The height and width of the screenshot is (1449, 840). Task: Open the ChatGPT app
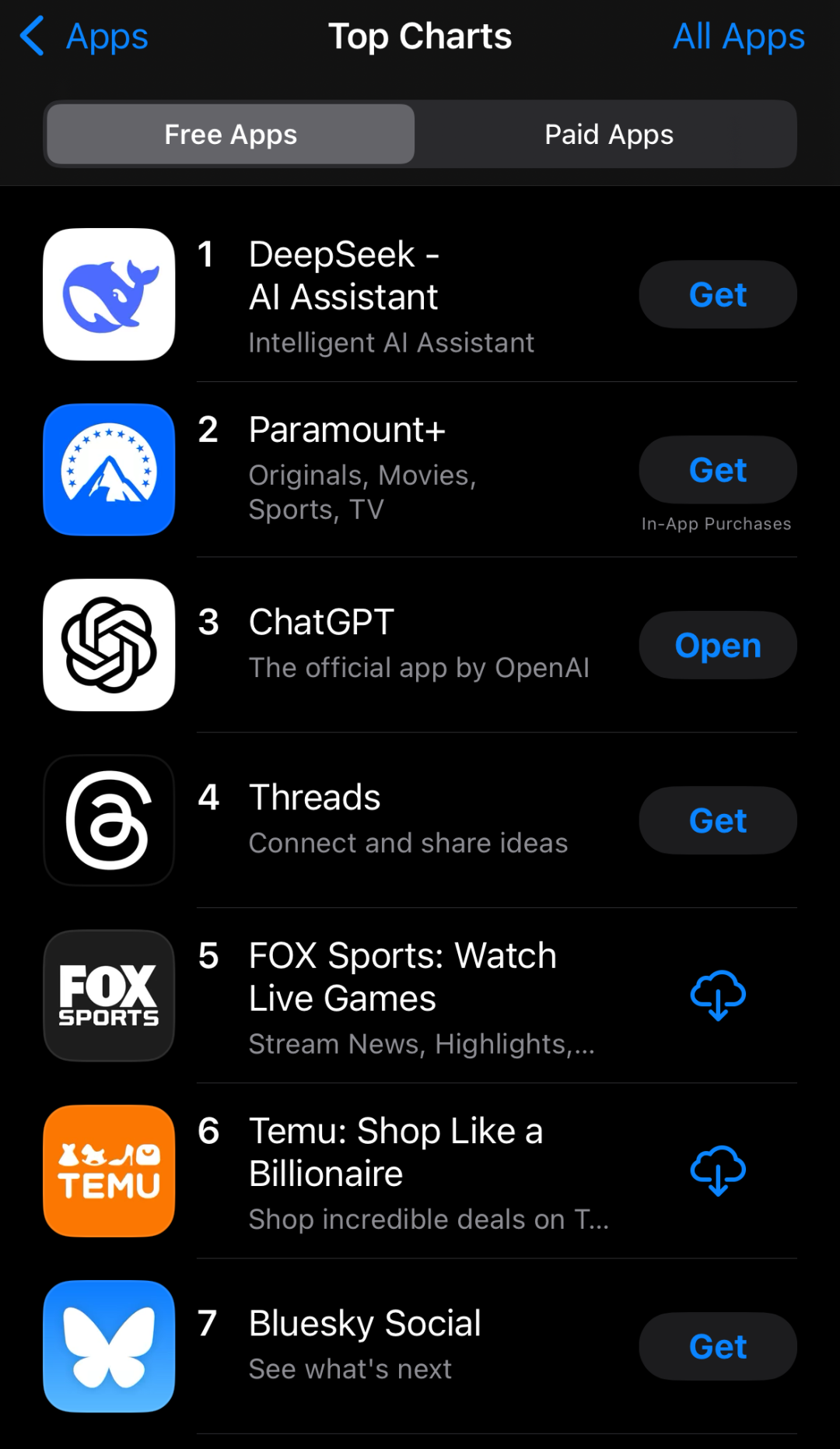pos(717,645)
